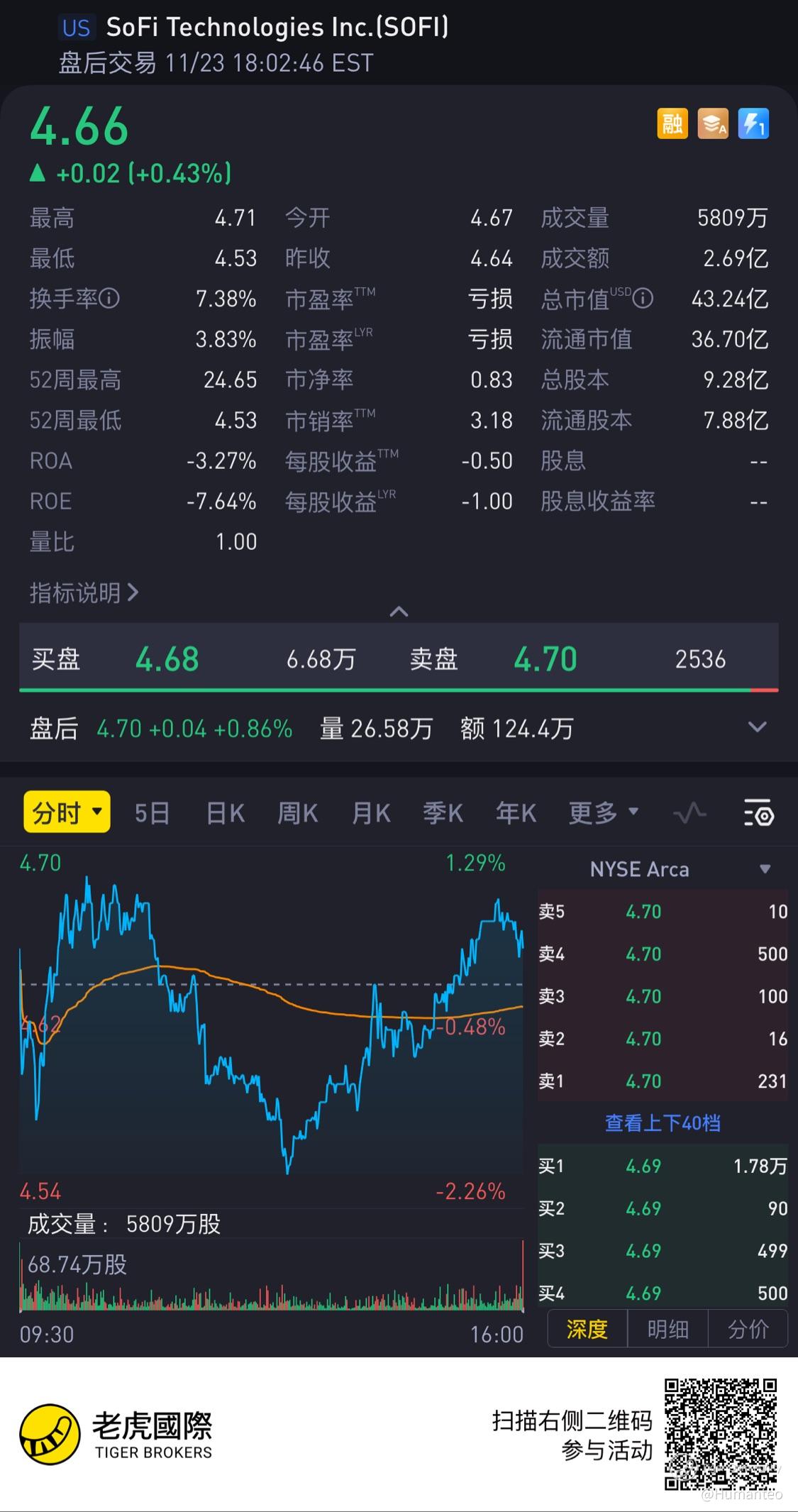Open the turnover rate 换手率 info icon
Viewport: 798px width, 1512px height.
point(109,299)
